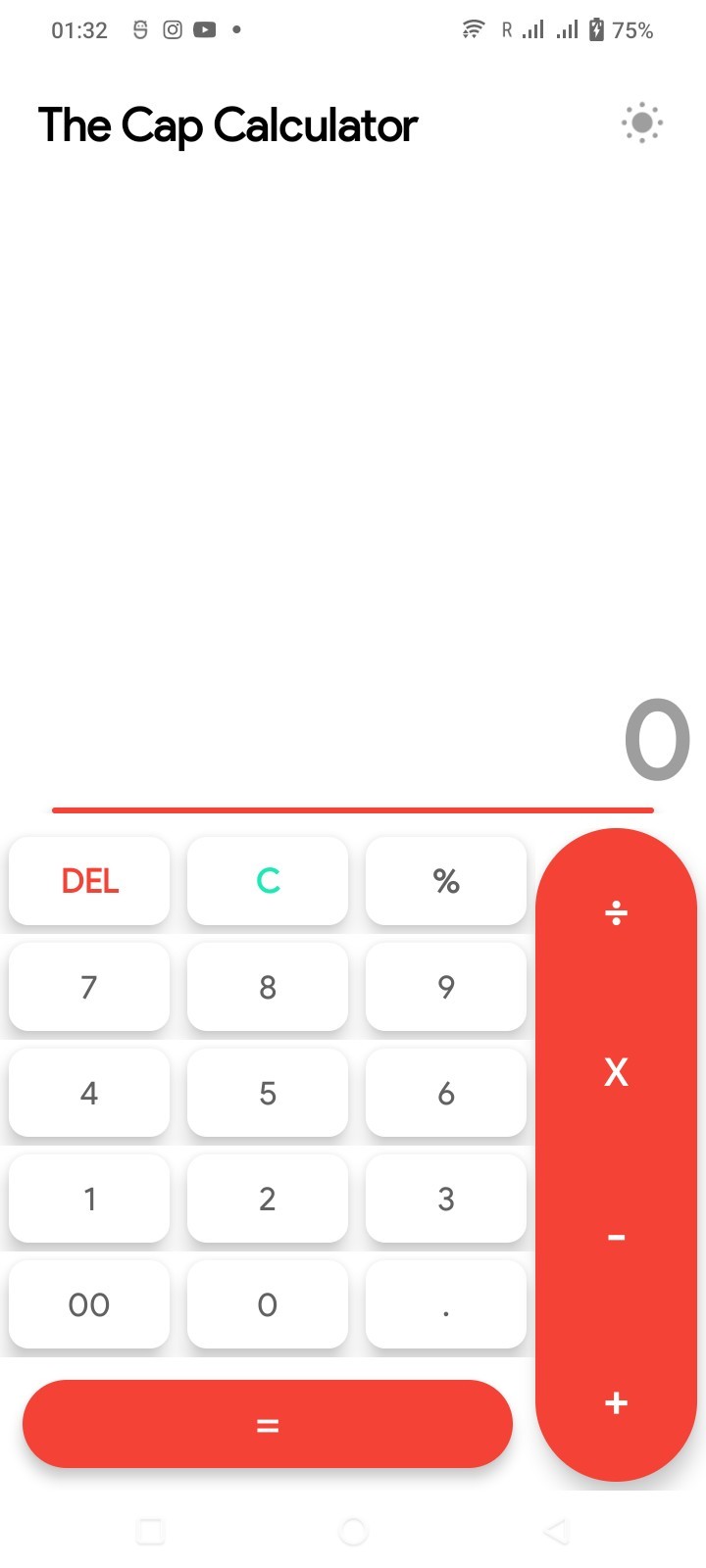Enter digit 4
This screenshot has height=1568, width=706.
tap(89, 1093)
